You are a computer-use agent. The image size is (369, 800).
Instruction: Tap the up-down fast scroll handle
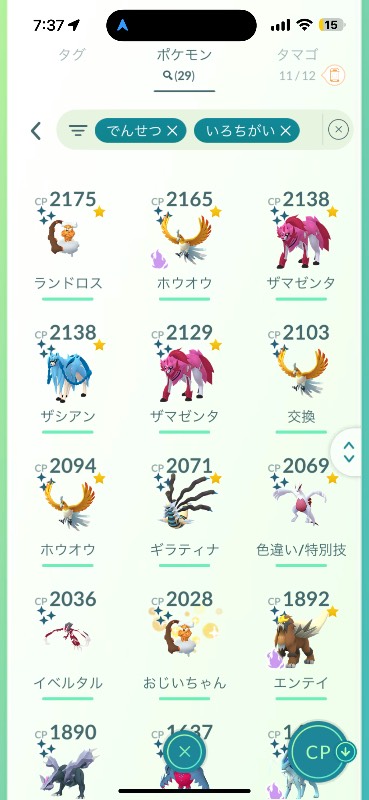pos(349,452)
